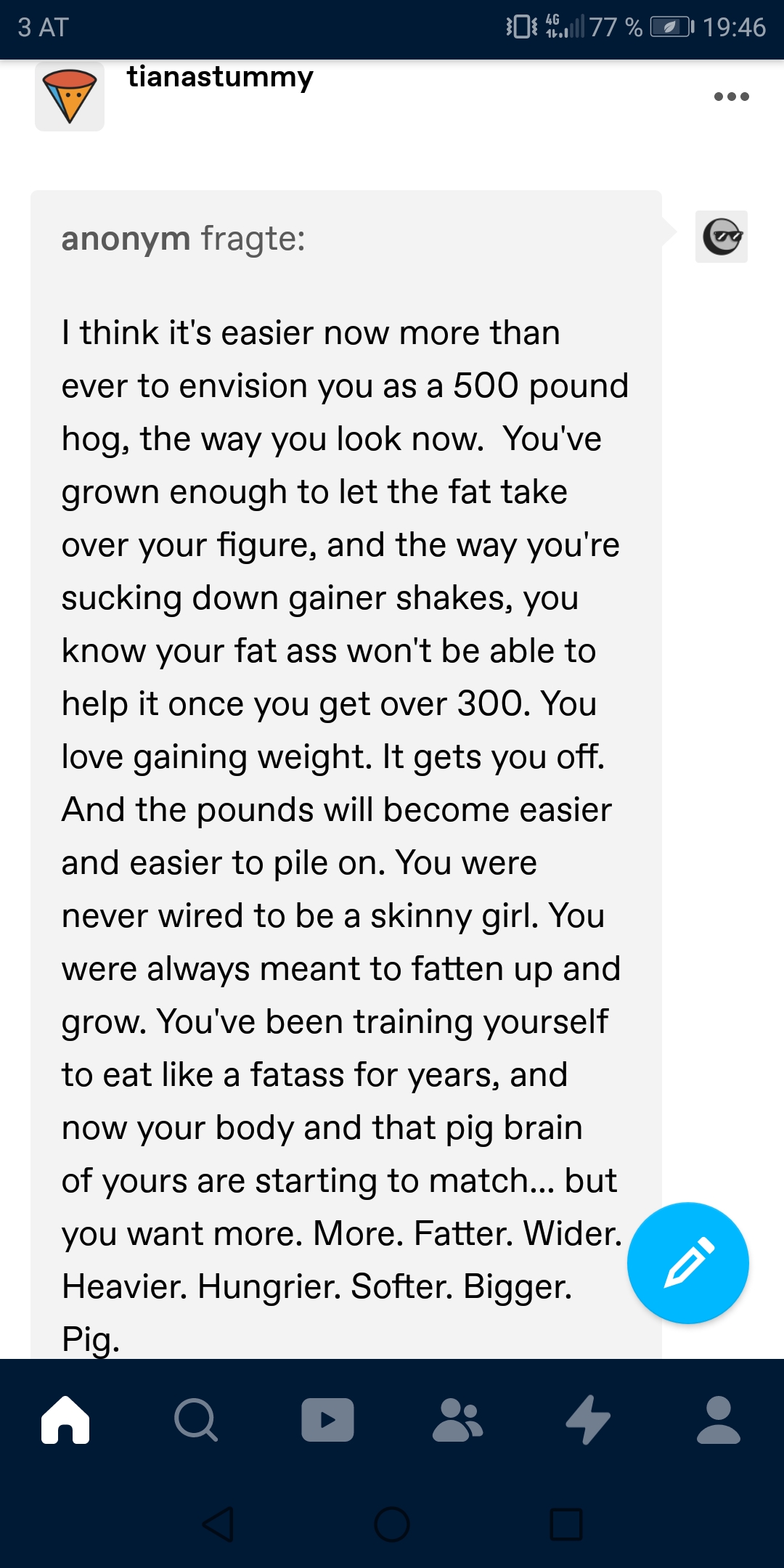The height and width of the screenshot is (1568, 784).
Task: Go to the Account profile tab
Action: point(719,1419)
